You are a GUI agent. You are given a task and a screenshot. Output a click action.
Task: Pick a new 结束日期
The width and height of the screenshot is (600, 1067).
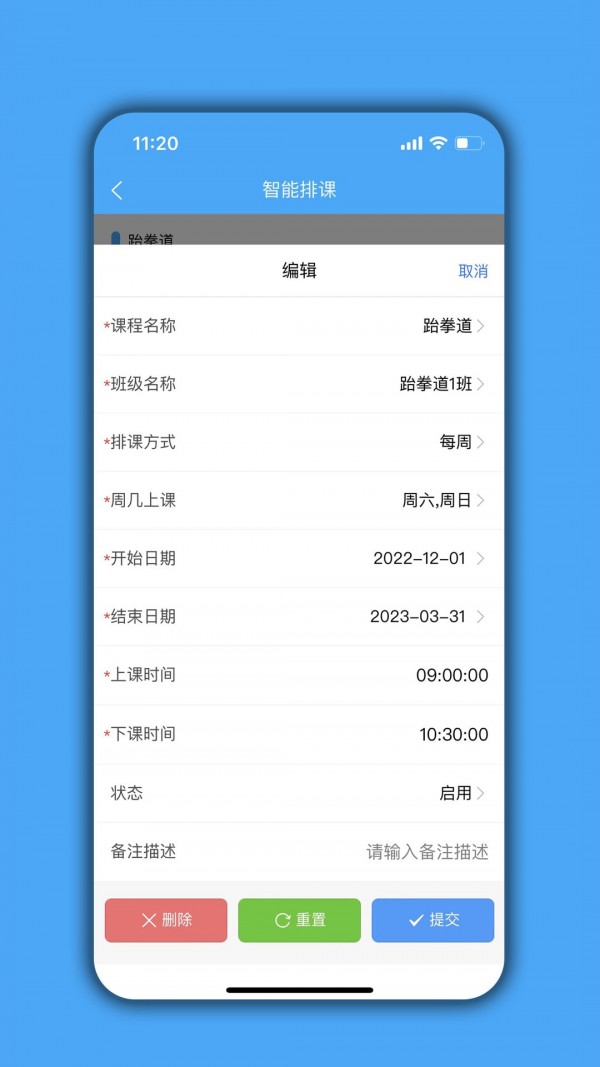pyautogui.click(x=425, y=616)
